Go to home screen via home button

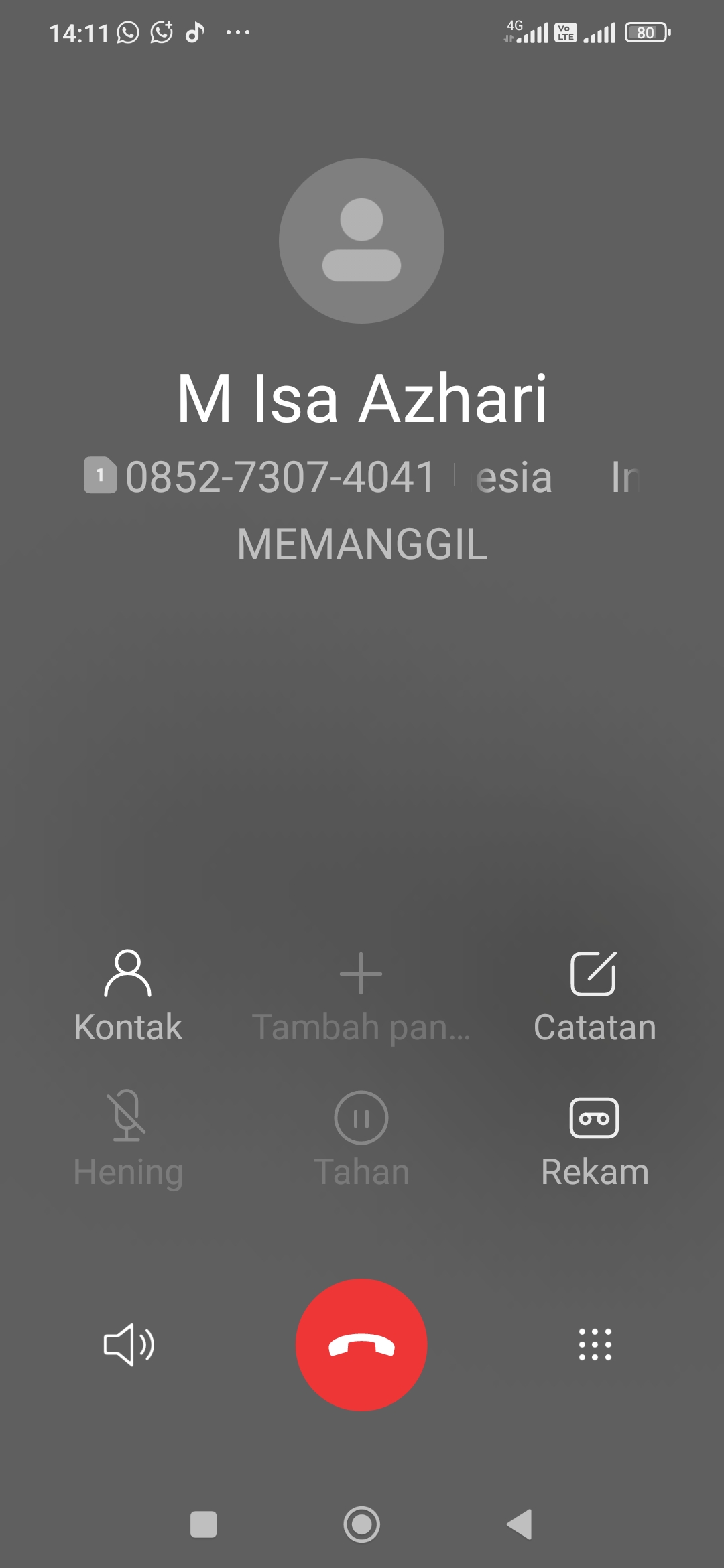(361, 1524)
